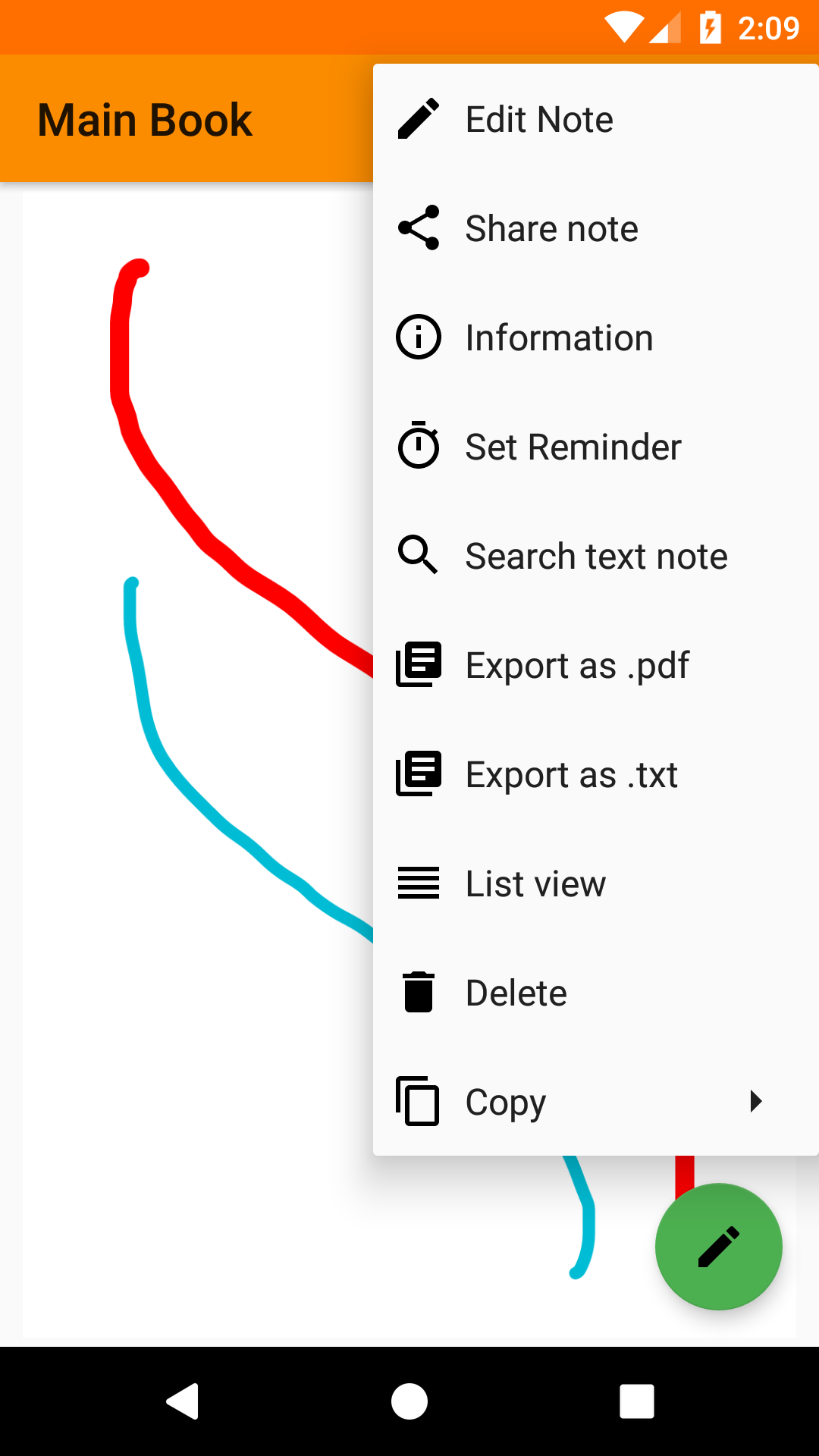Select List view from the menu
This screenshot has height=1456, width=819.
[535, 883]
